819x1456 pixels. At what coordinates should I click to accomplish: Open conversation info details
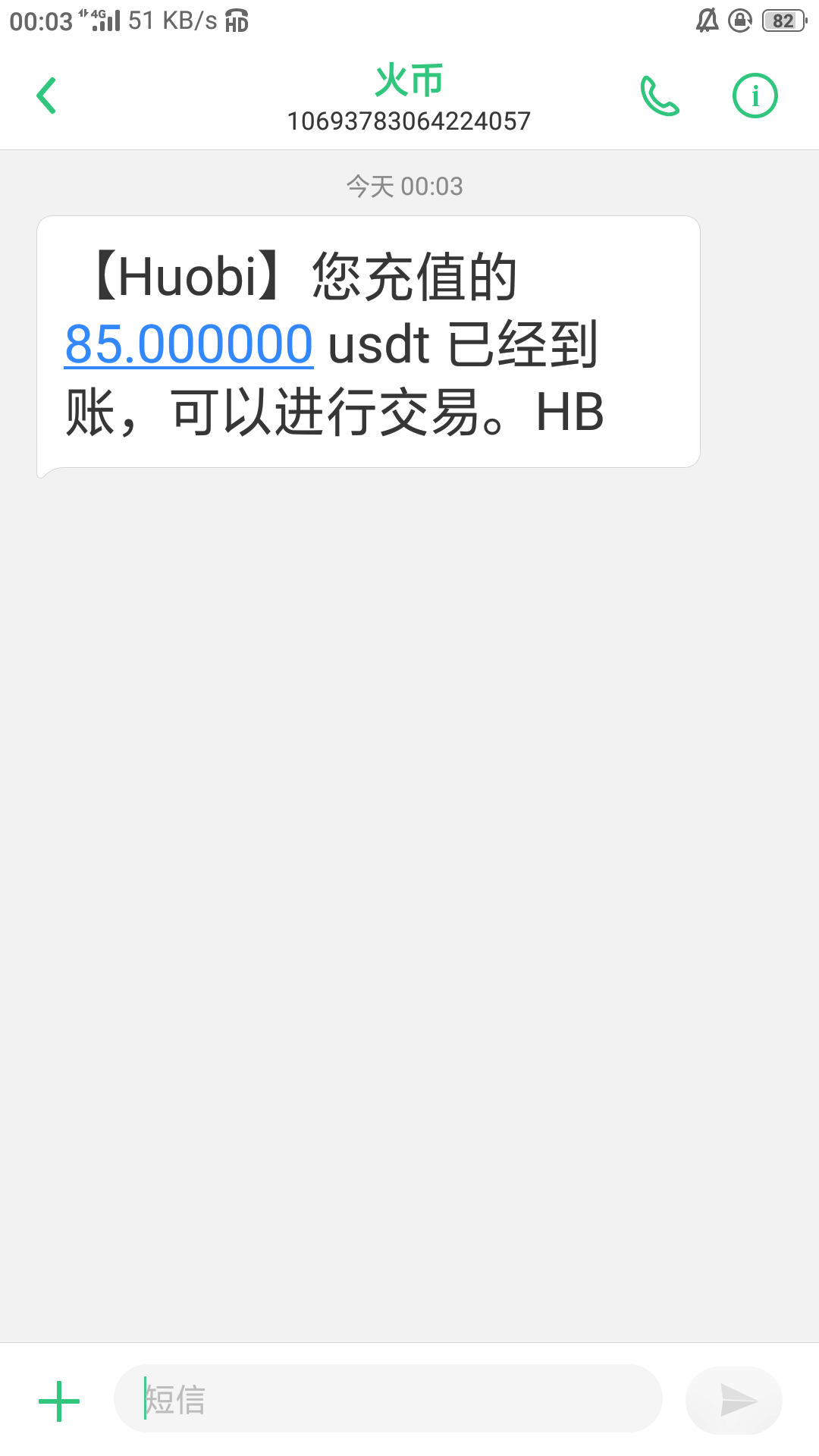pyautogui.click(x=755, y=96)
